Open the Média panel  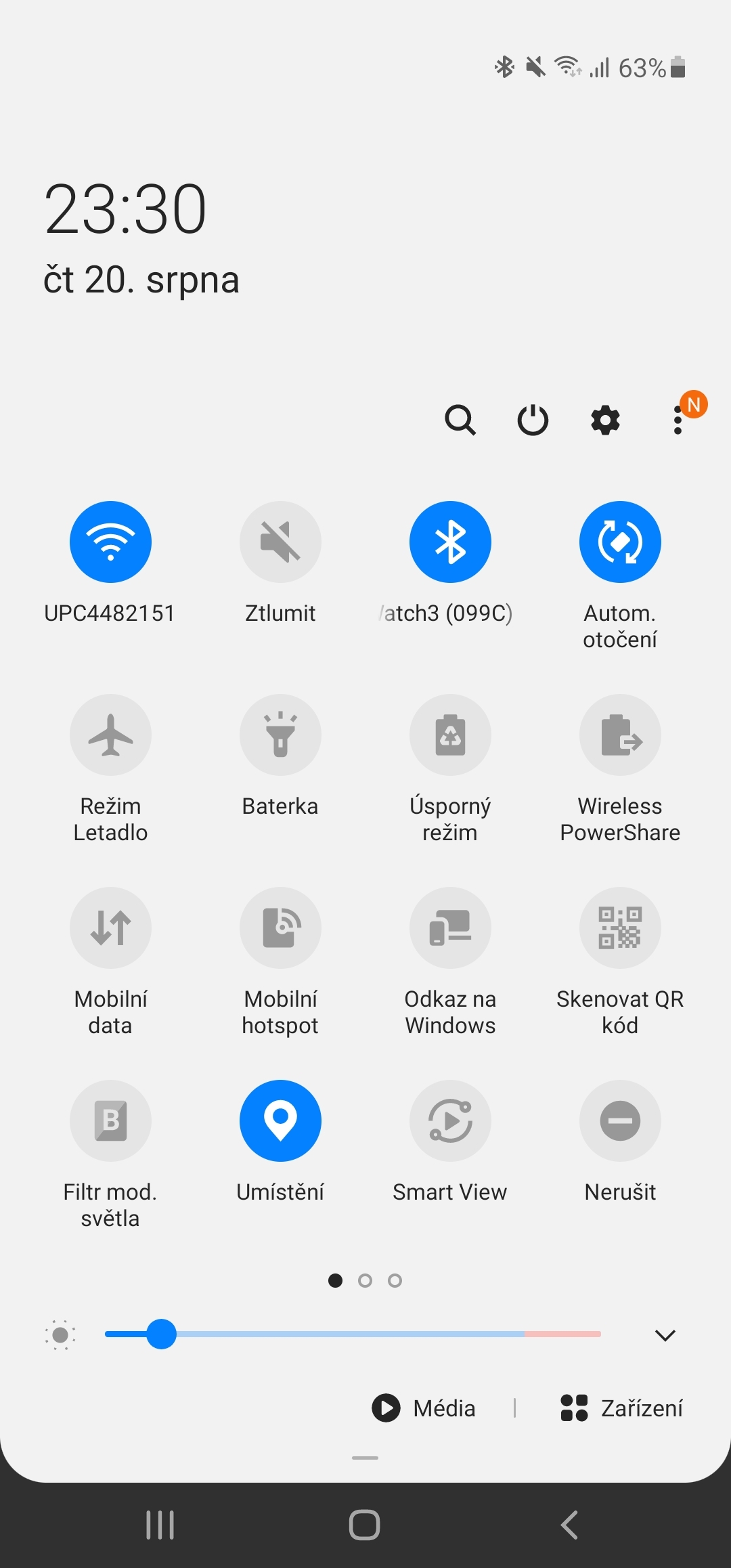[x=425, y=1408]
